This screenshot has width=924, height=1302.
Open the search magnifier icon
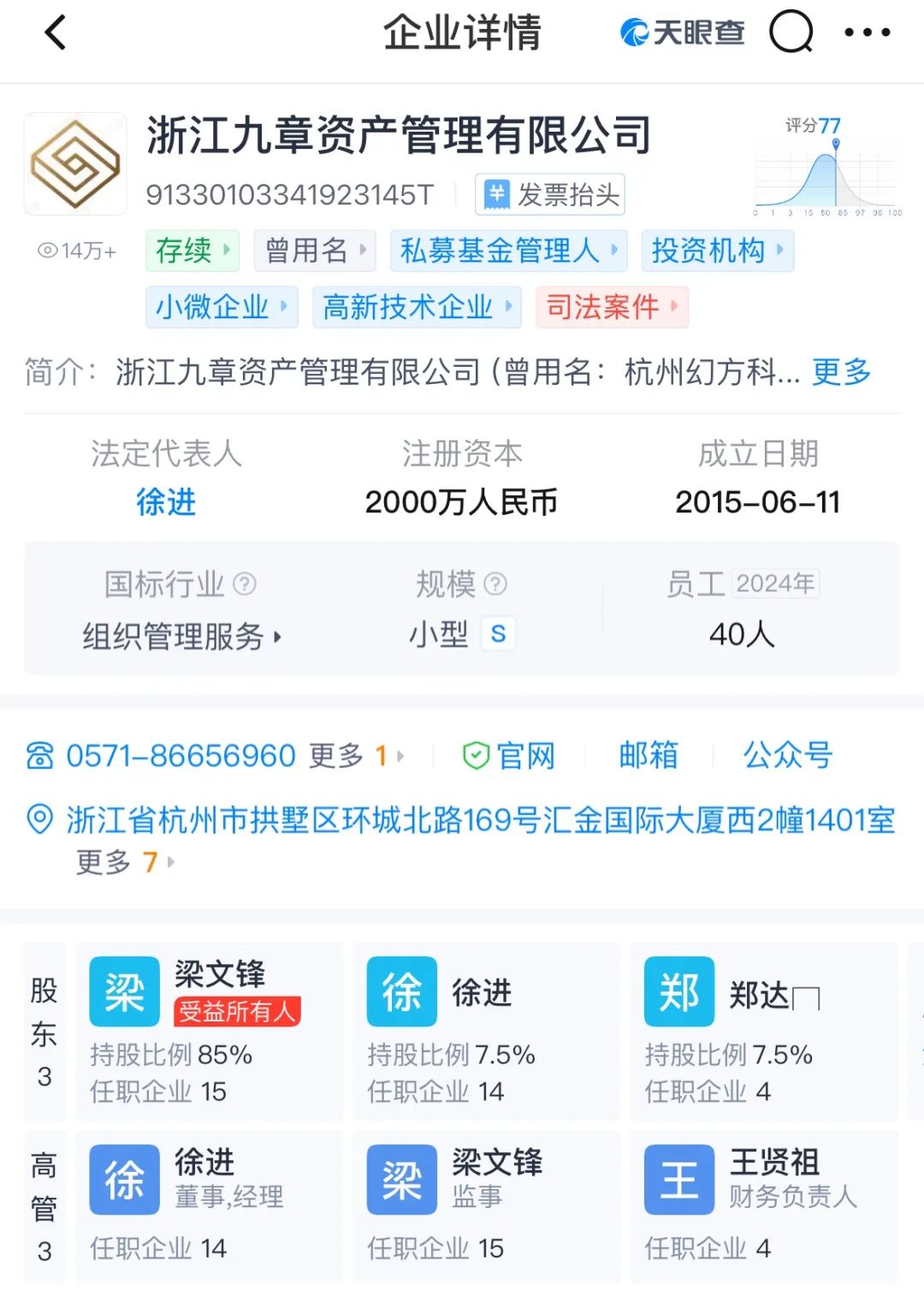point(791,33)
